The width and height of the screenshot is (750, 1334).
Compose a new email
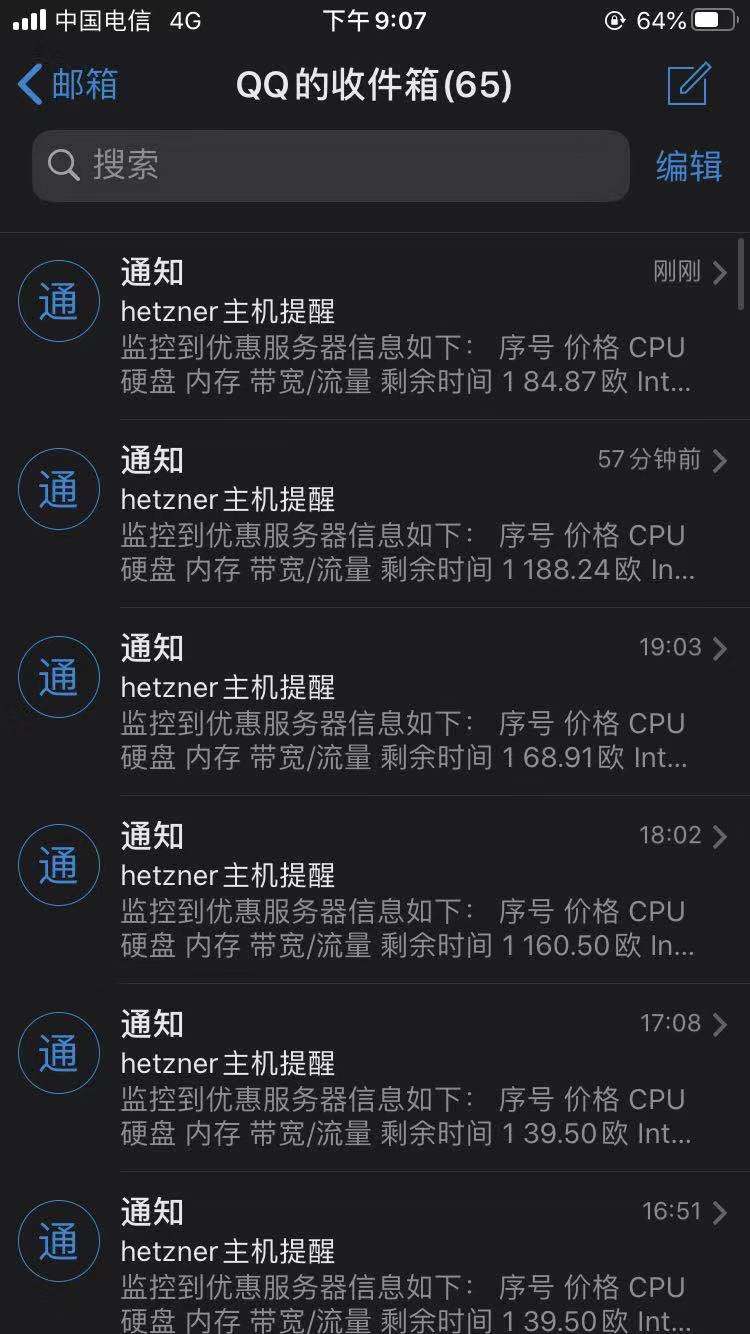point(689,85)
